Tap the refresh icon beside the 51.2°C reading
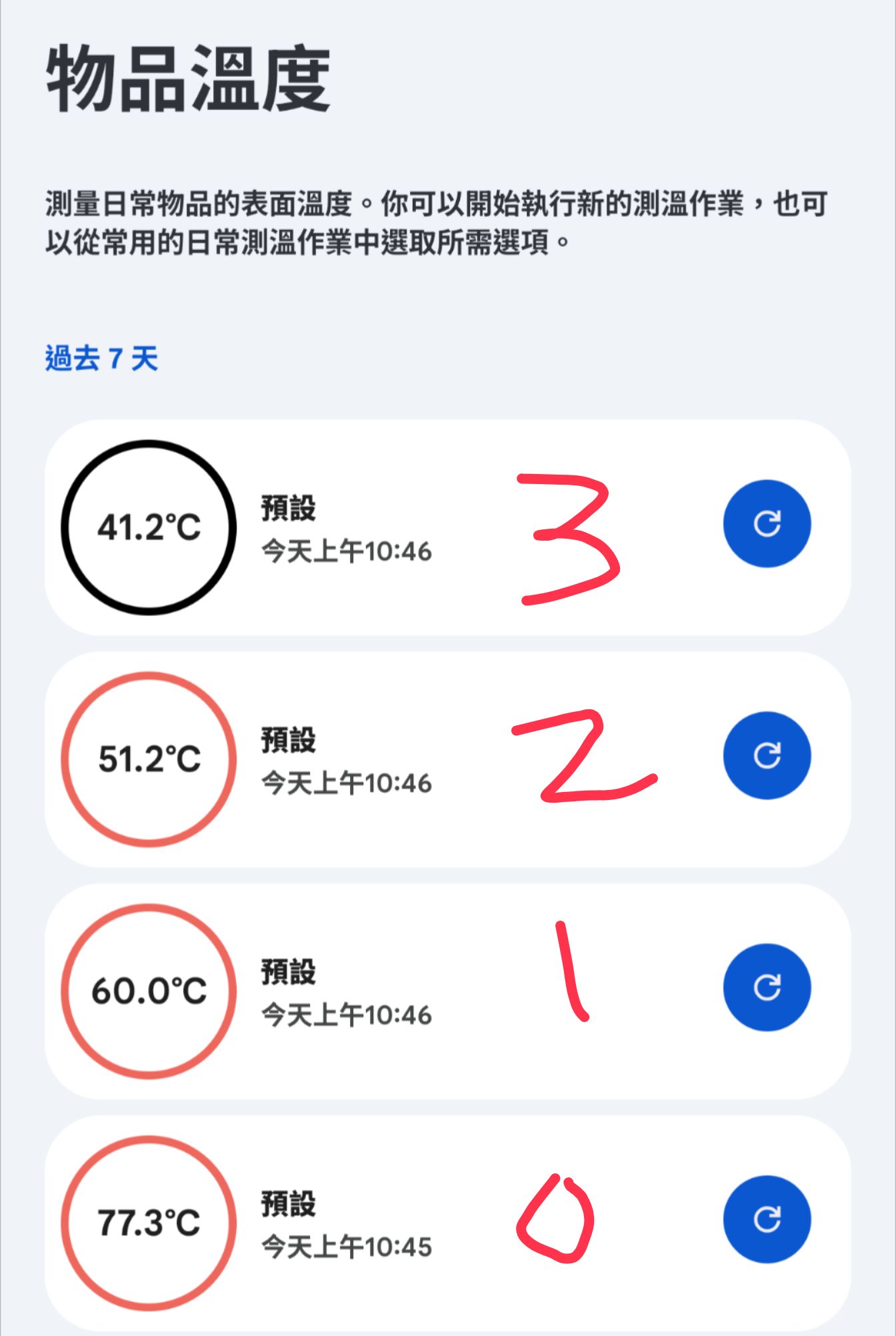 tap(767, 755)
